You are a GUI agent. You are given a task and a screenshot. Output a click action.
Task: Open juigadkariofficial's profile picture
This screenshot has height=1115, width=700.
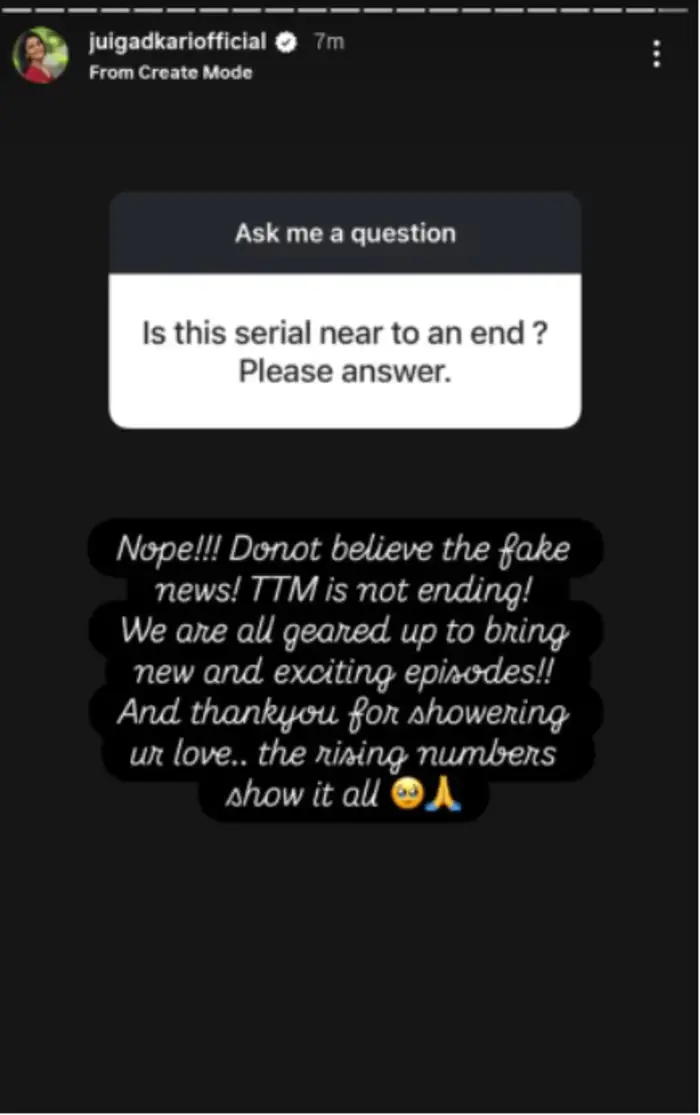(40, 56)
